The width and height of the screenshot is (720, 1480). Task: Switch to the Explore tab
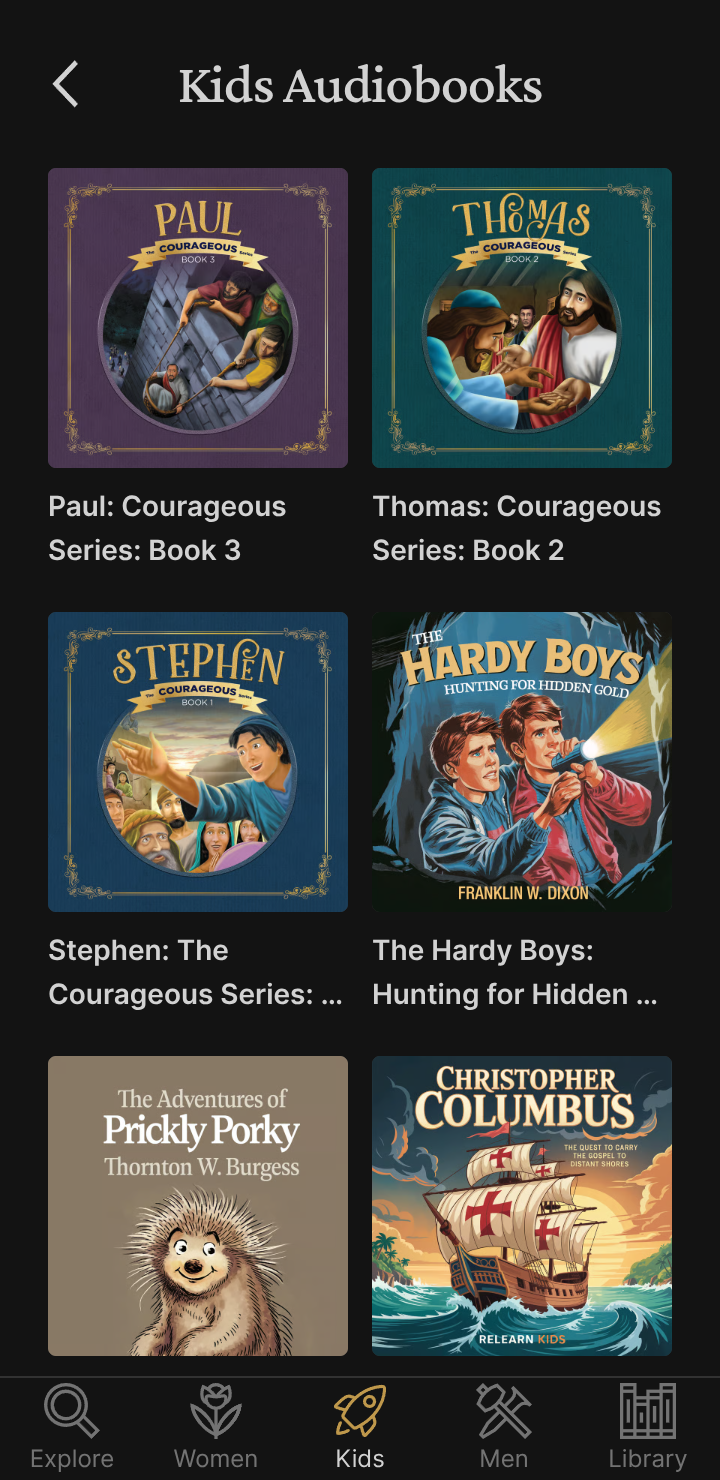click(71, 1430)
